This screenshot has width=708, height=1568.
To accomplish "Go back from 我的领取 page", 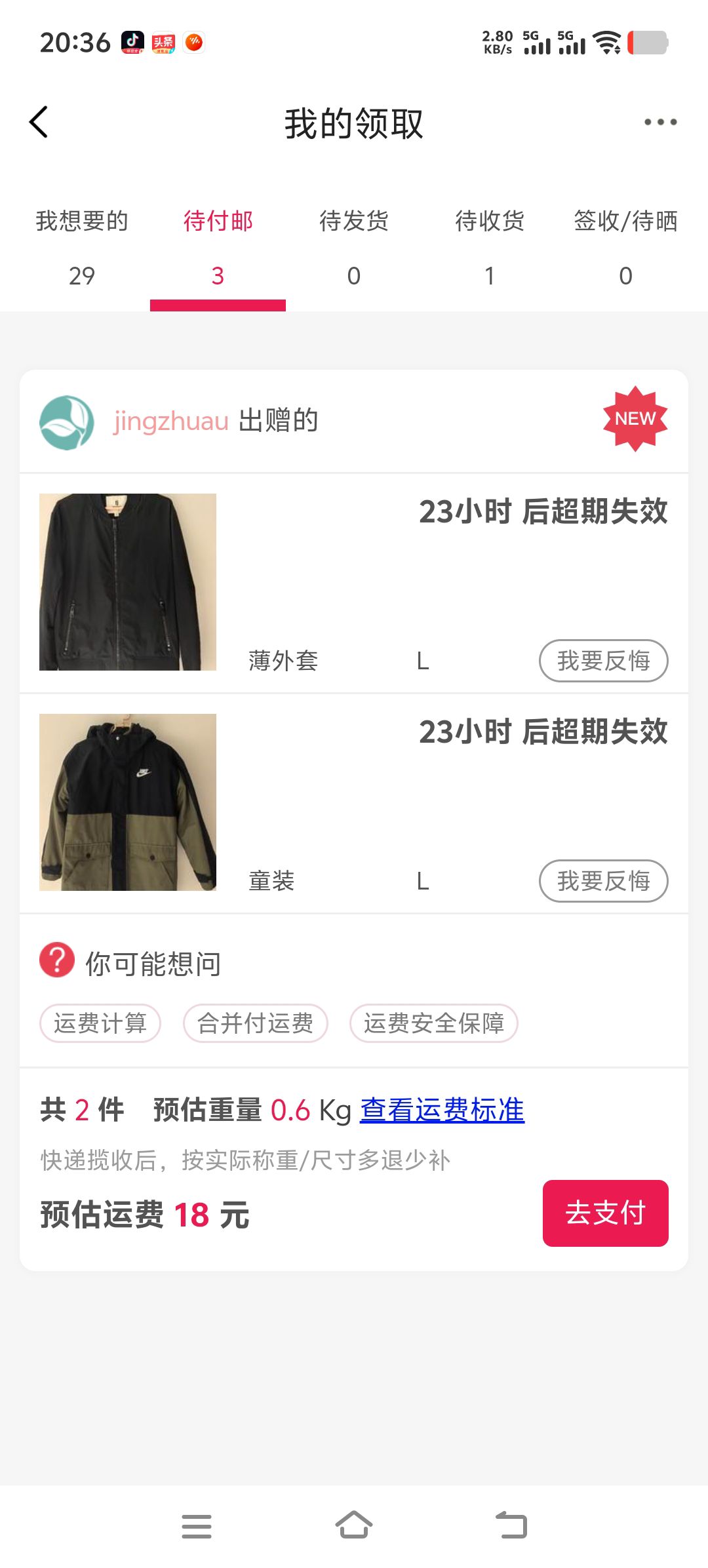I will (x=39, y=123).
